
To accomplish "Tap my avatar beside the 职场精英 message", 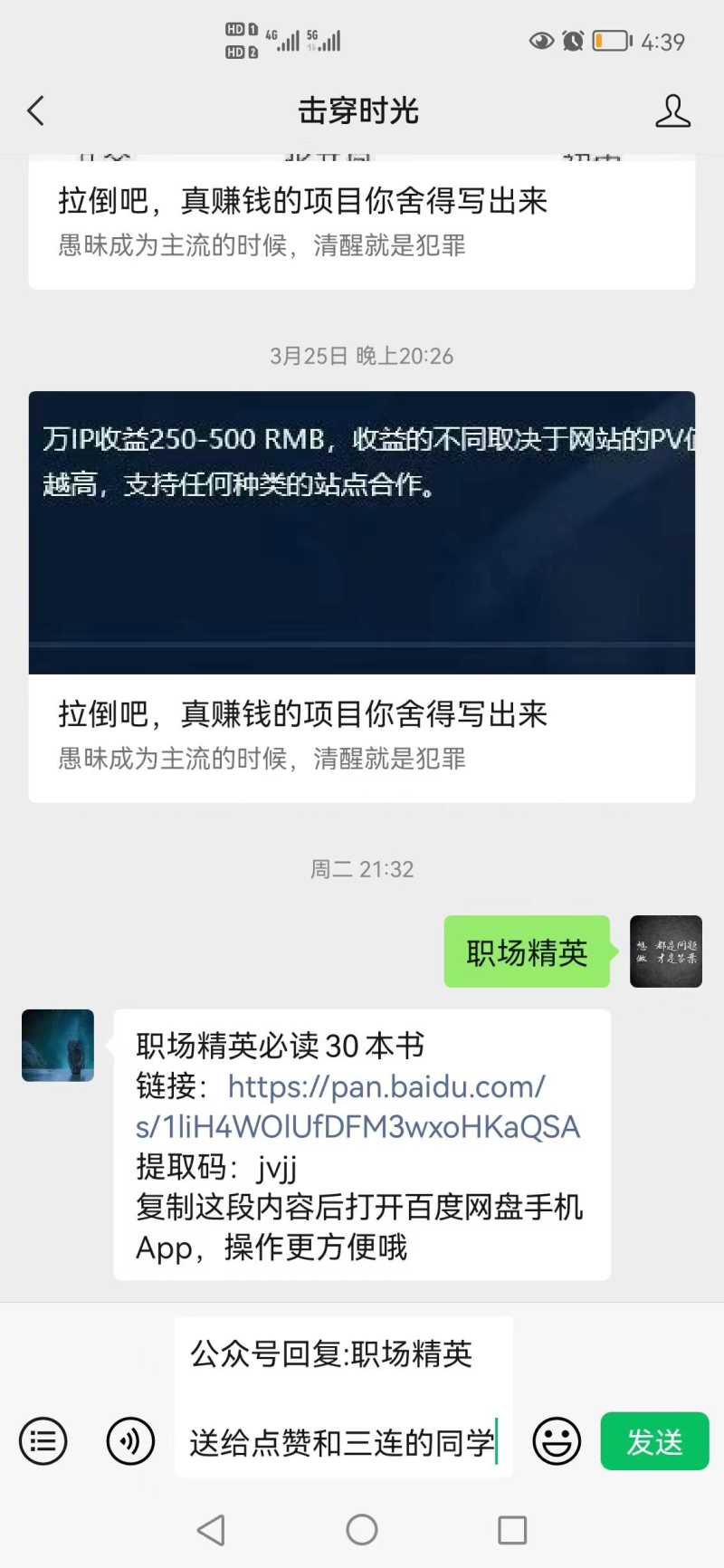I will click(x=665, y=951).
